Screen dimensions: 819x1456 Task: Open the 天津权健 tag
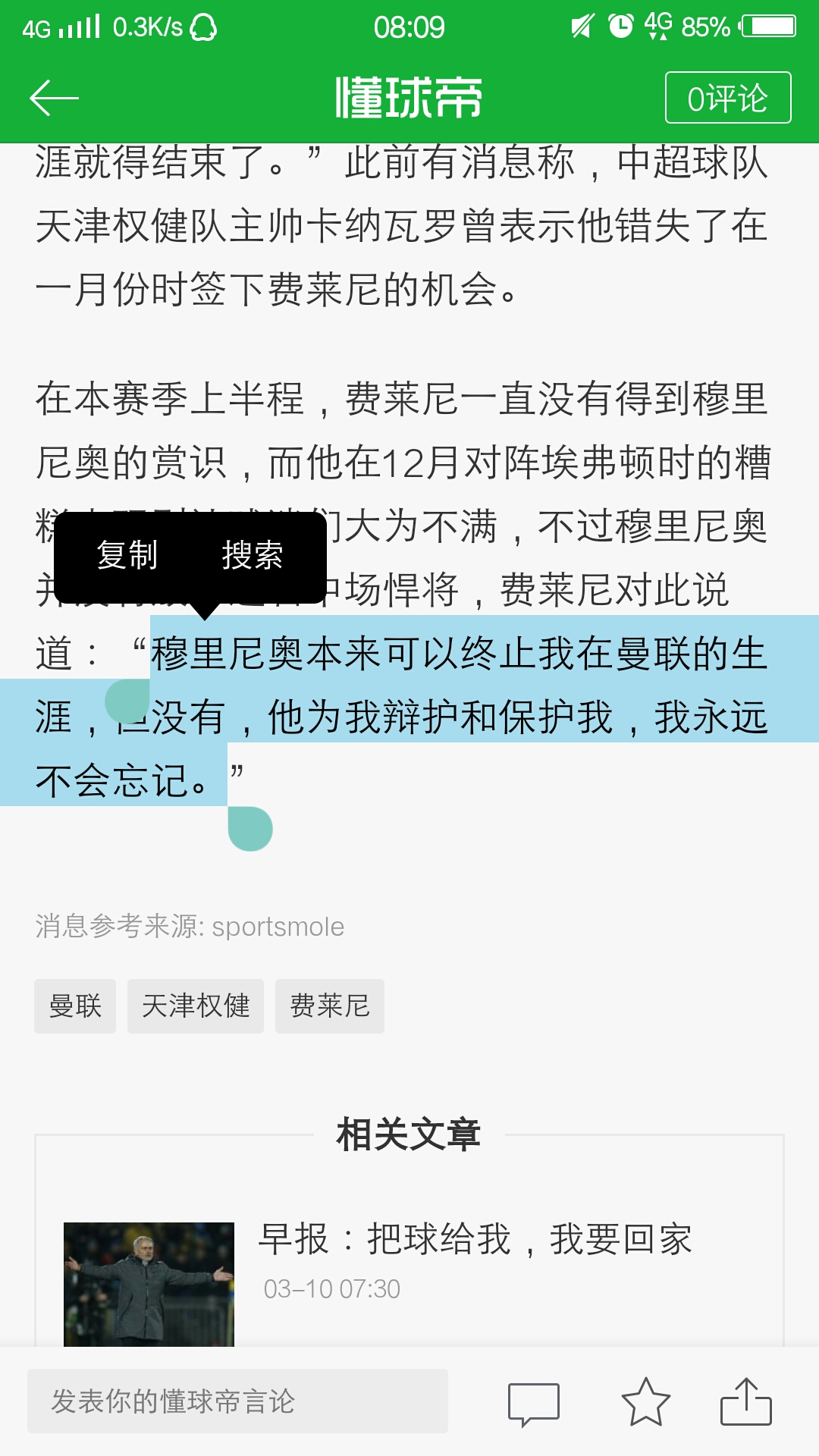[195, 1006]
